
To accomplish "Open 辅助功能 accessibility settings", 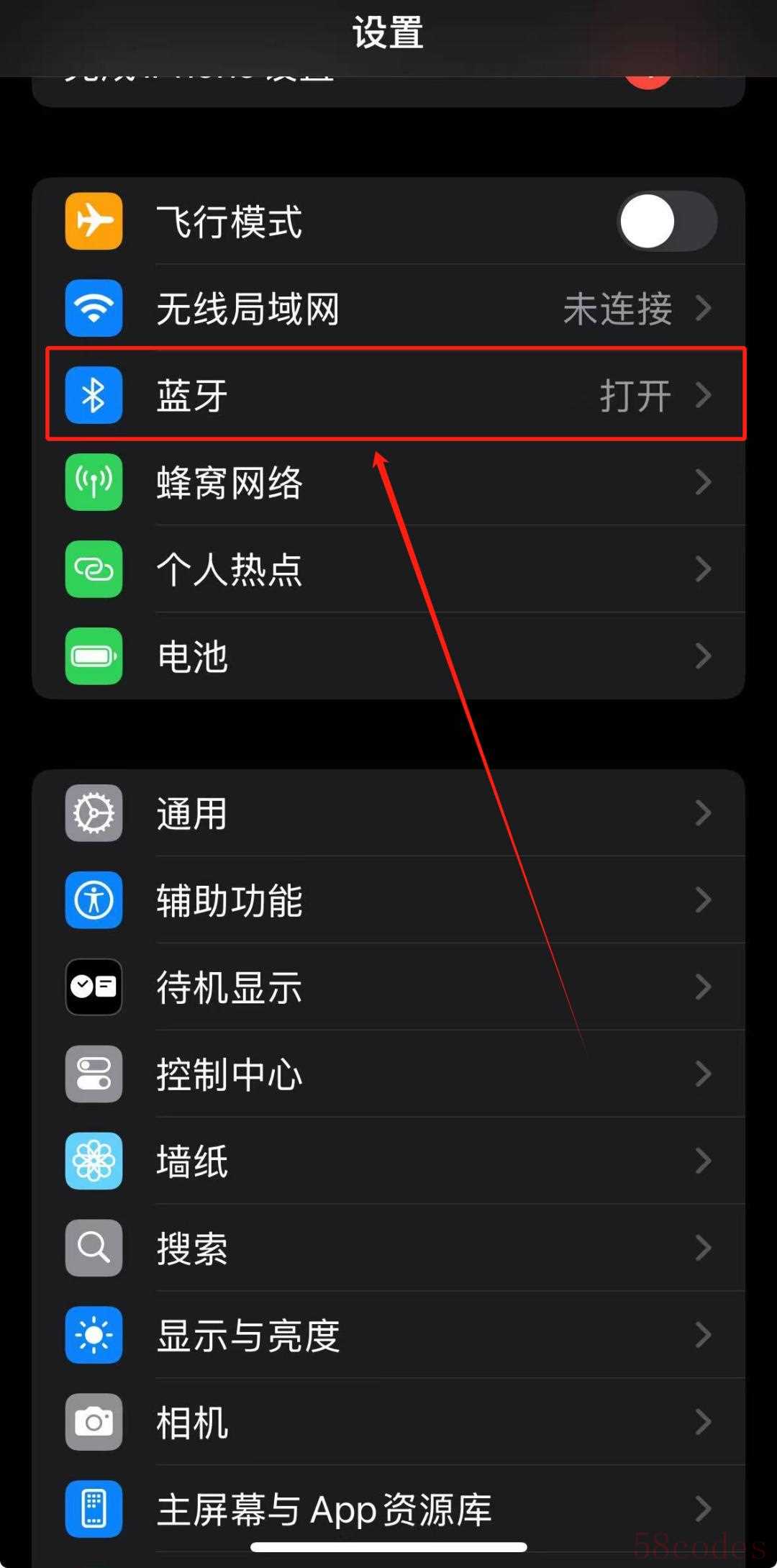I will pyautogui.click(x=388, y=900).
